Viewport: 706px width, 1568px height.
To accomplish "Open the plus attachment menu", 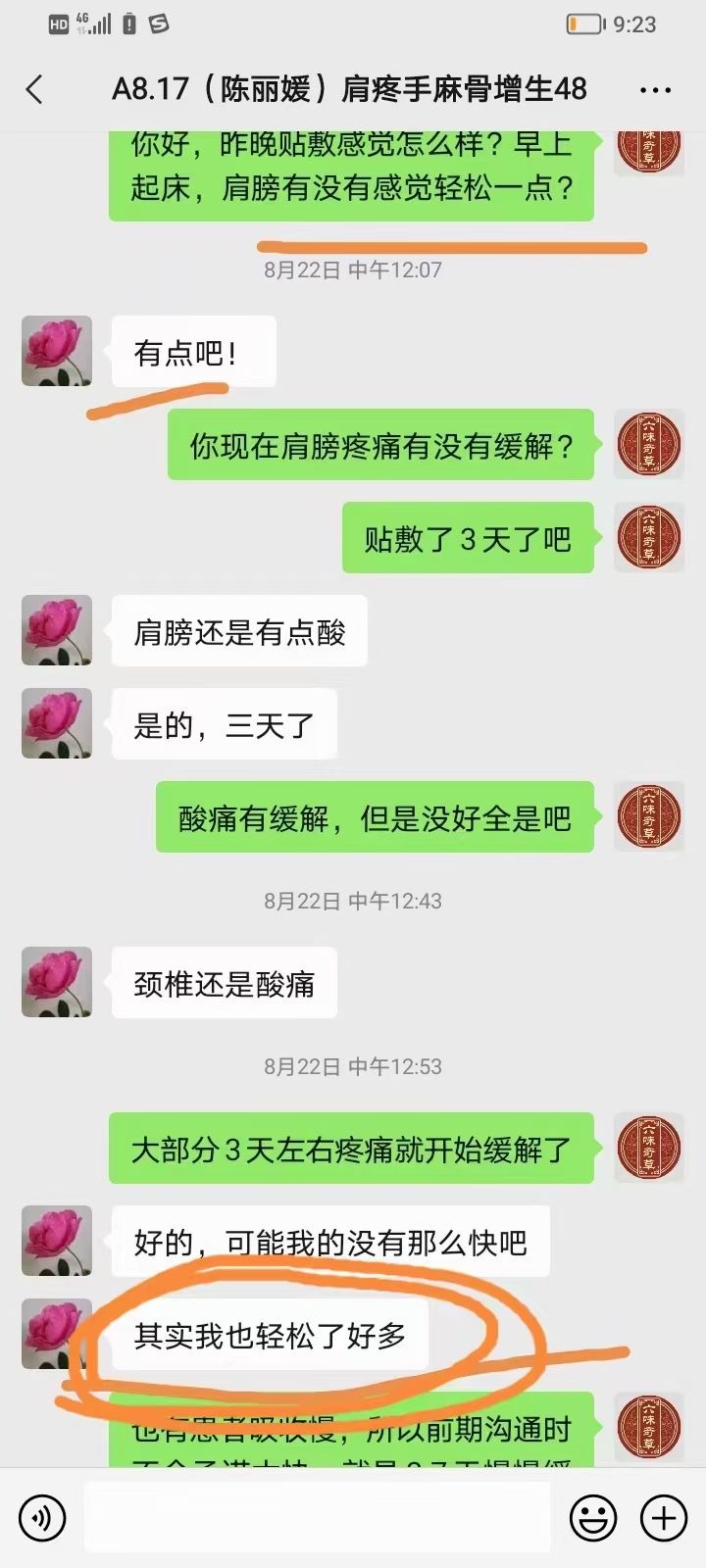I will 664,1518.
